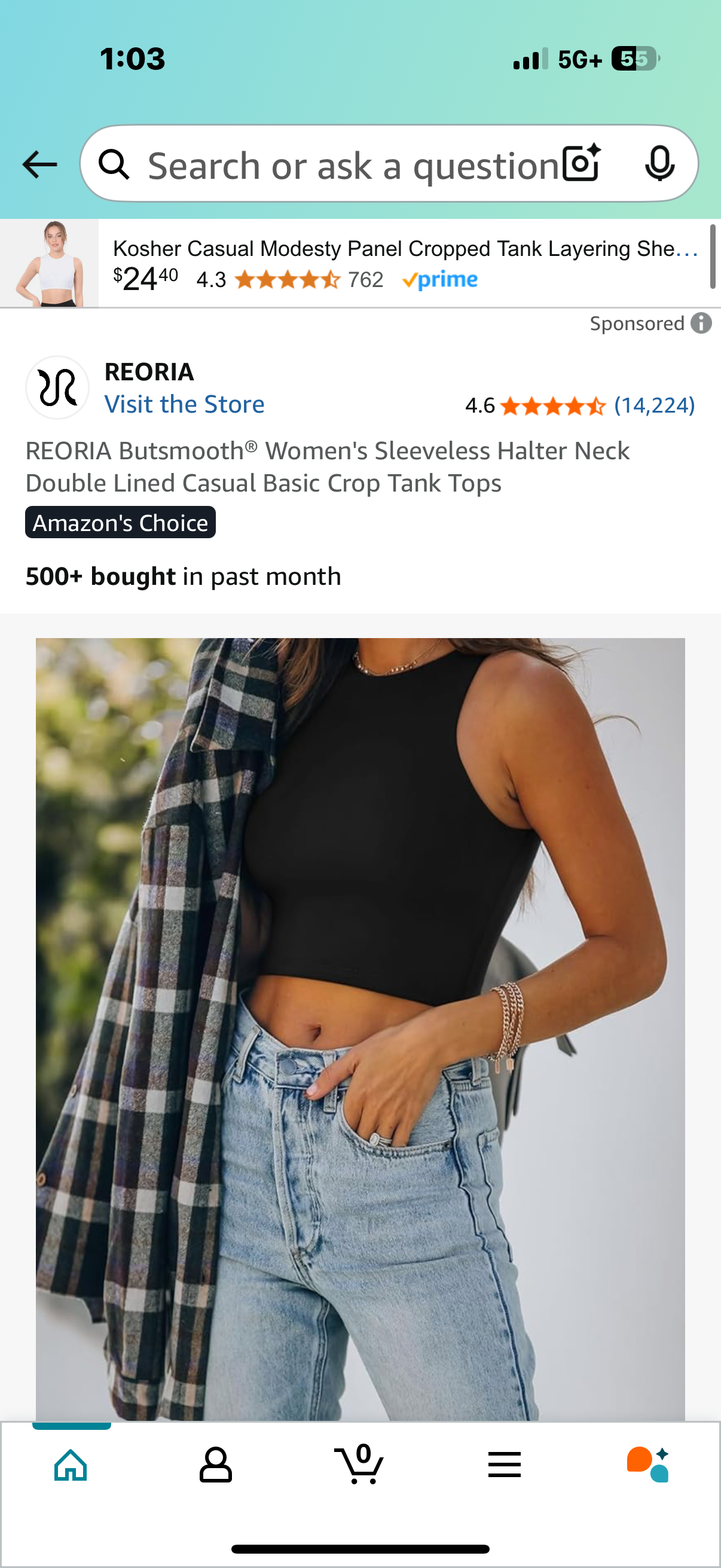Image resolution: width=721 pixels, height=1568 pixels.
Task: Start voice search with the microphone
Action: [659, 164]
